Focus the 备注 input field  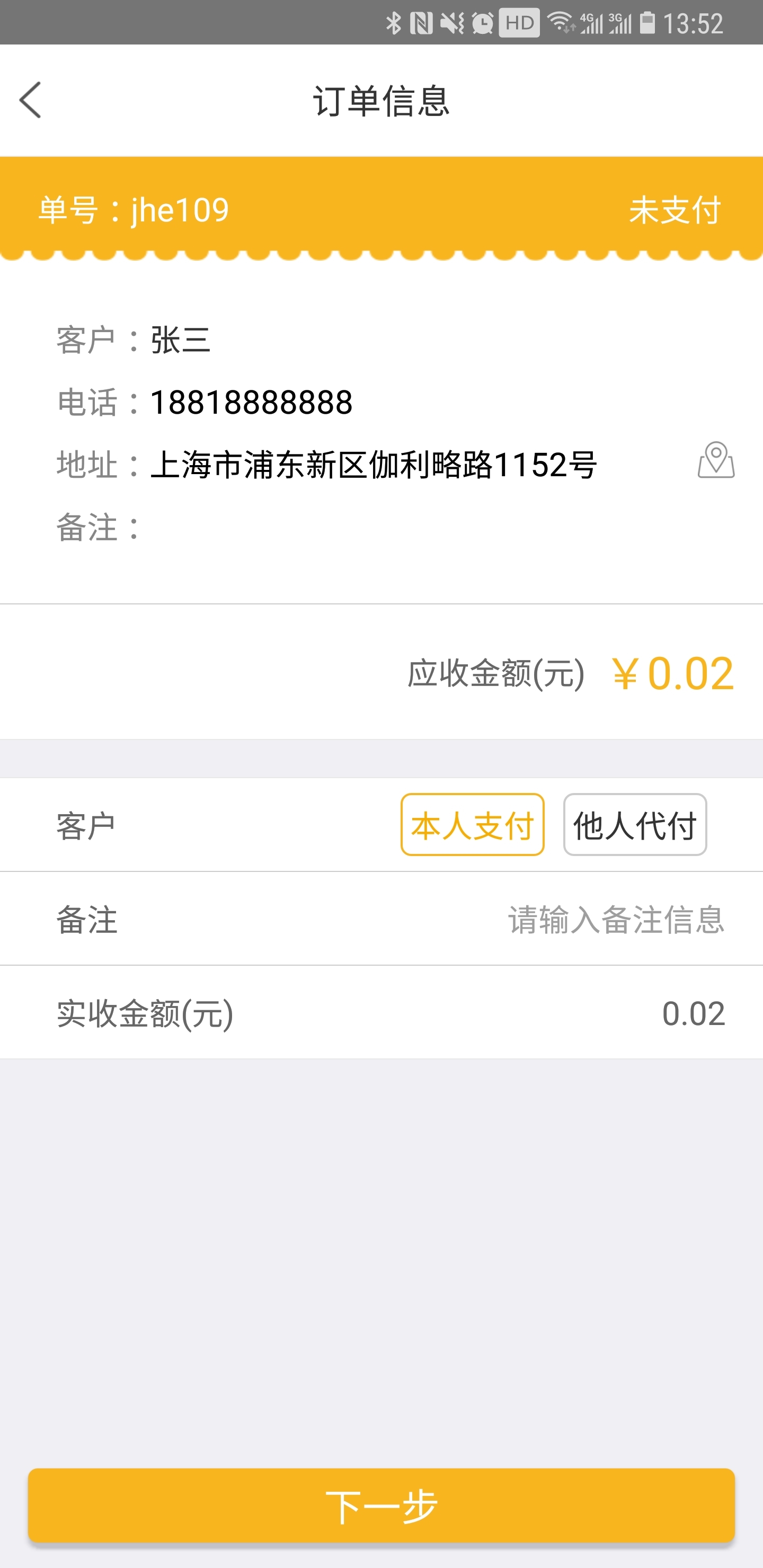tap(615, 919)
